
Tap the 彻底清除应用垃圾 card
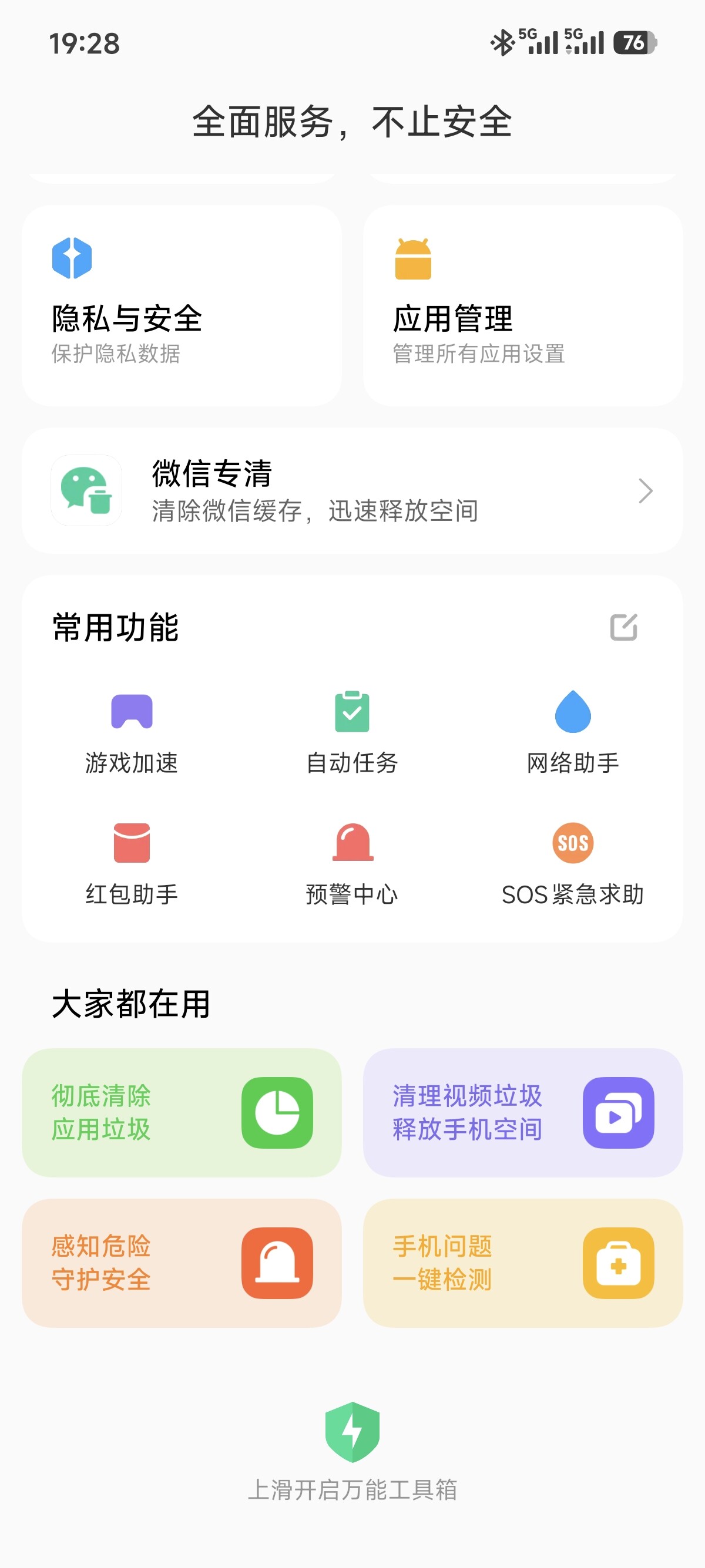click(x=182, y=1113)
